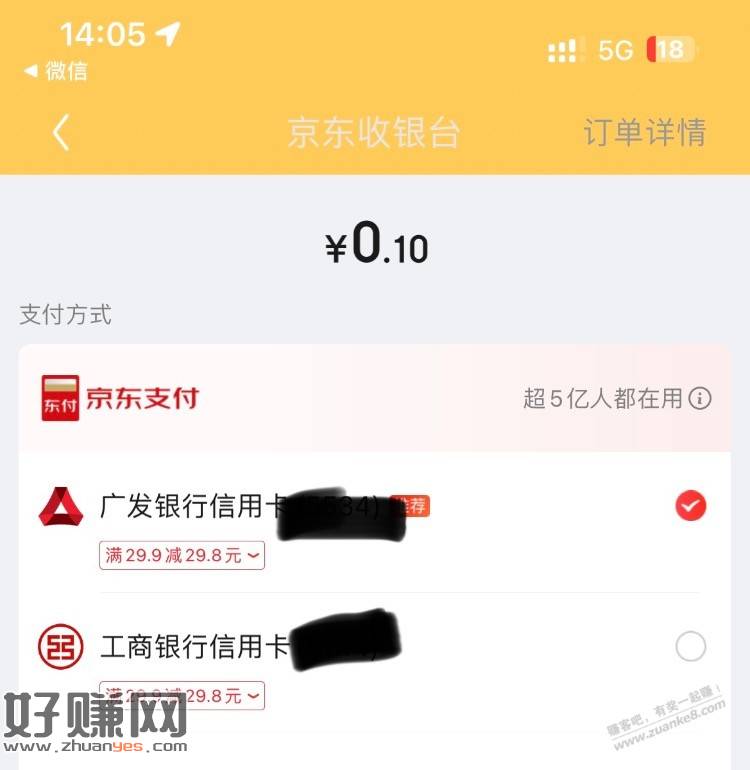Screen dimensions: 750x770
Task: Return to 微信 app
Action: 56,71
